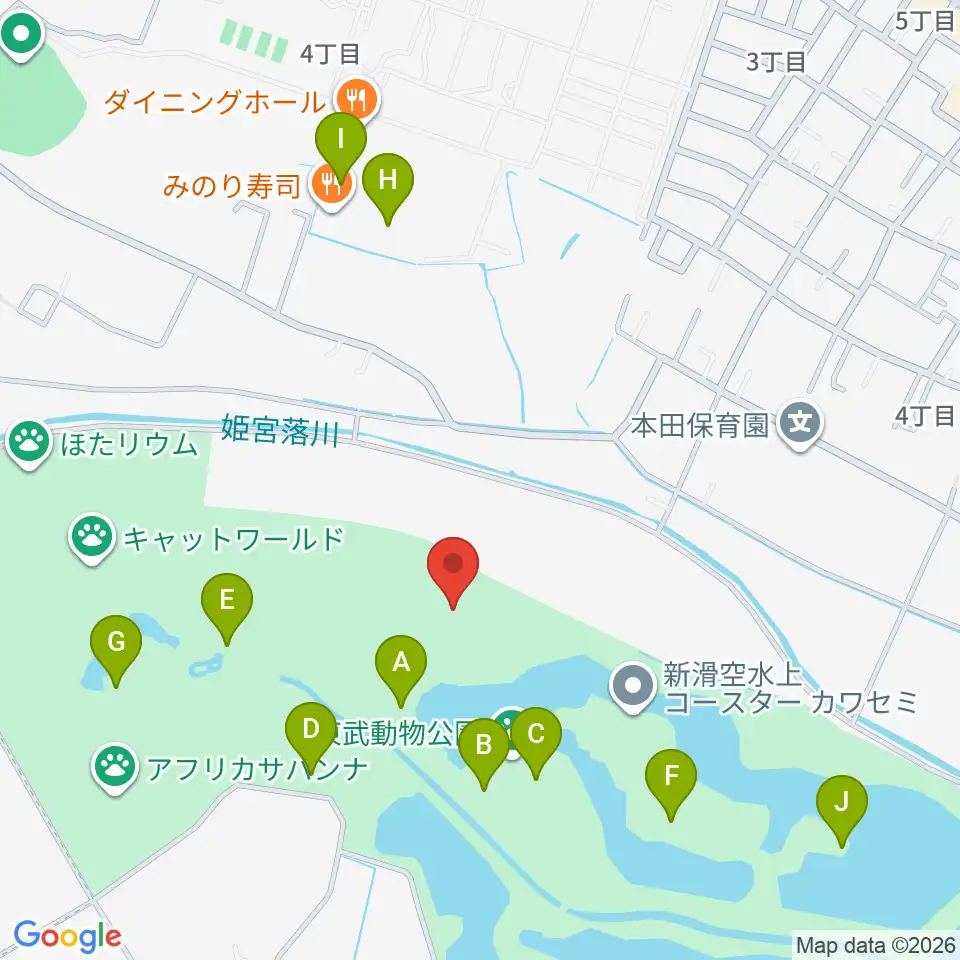960x960 pixels.
Task: Open the ほたリウム place pin
Action: click(28, 443)
